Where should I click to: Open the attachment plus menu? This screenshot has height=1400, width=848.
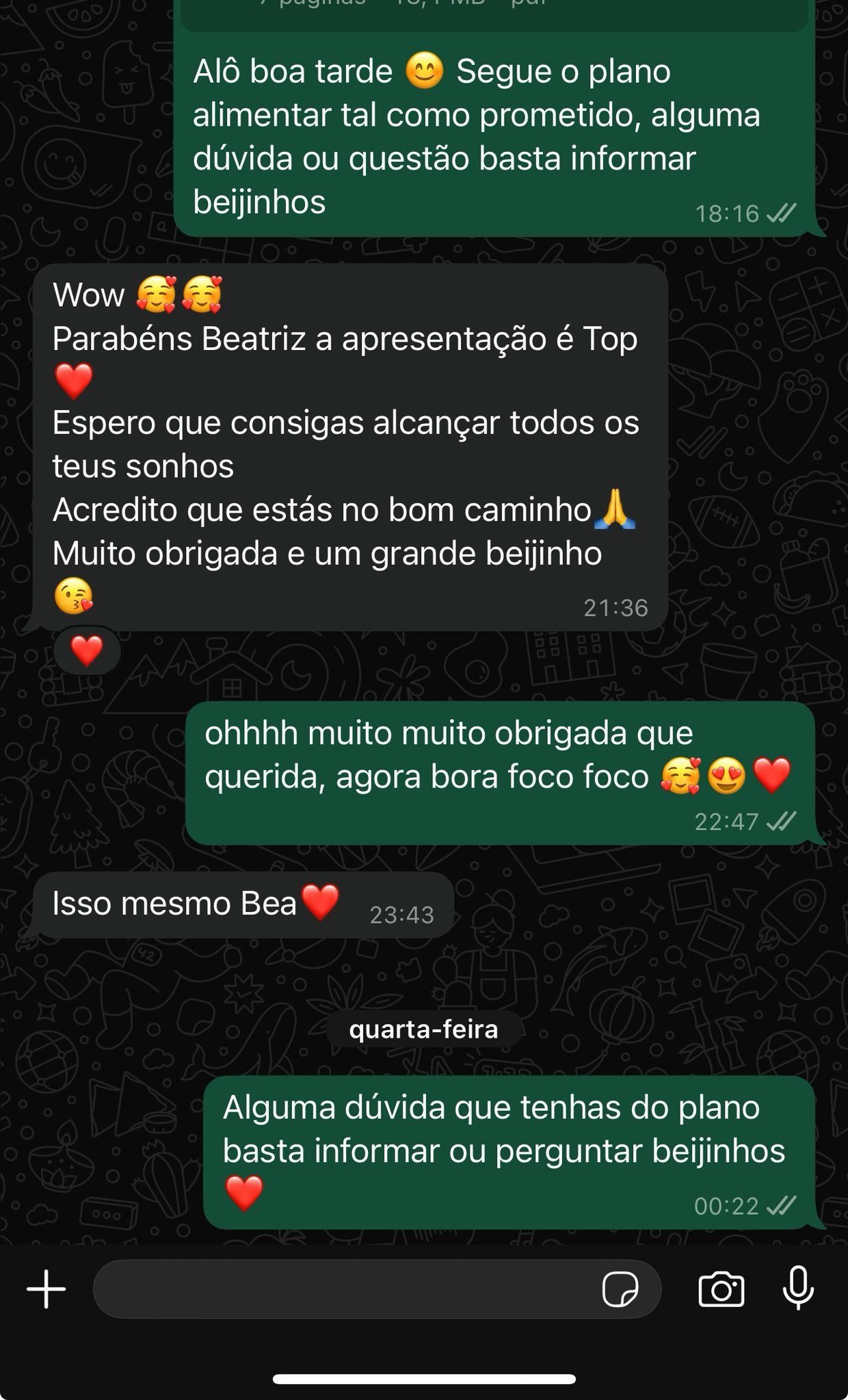(x=47, y=1289)
